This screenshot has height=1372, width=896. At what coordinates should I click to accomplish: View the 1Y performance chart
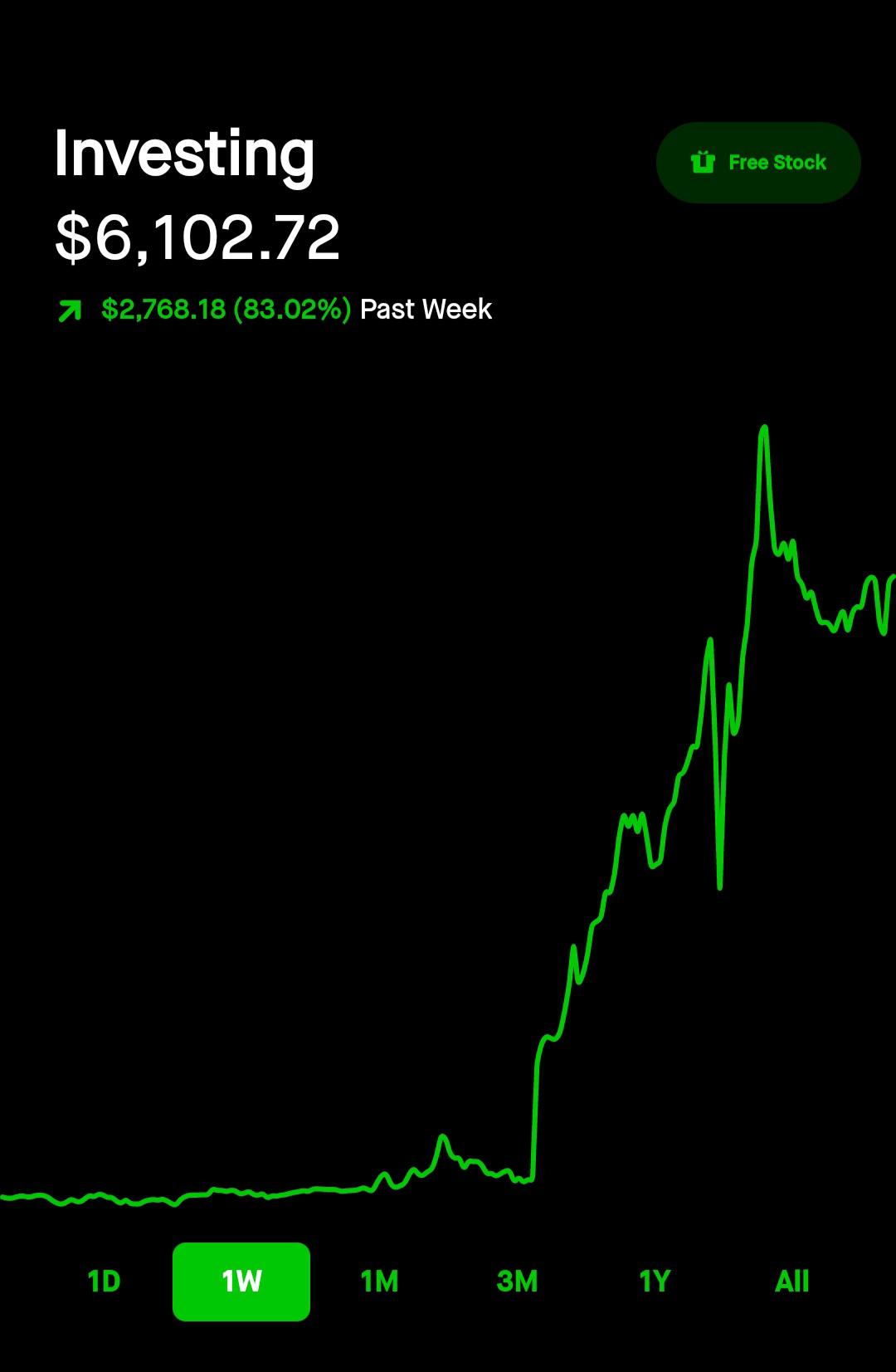654,1281
